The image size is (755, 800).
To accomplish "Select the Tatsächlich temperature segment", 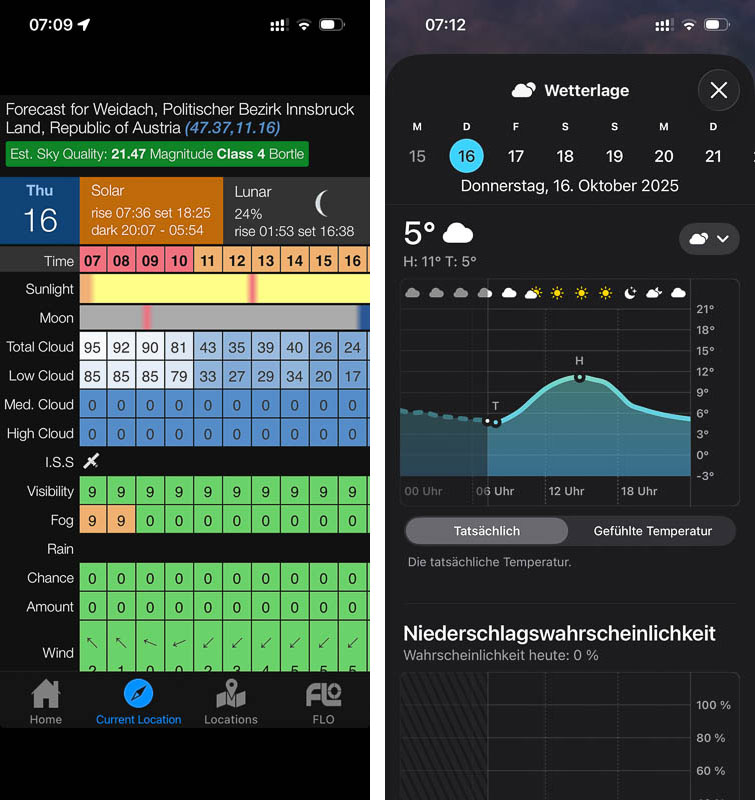I will [487, 531].
